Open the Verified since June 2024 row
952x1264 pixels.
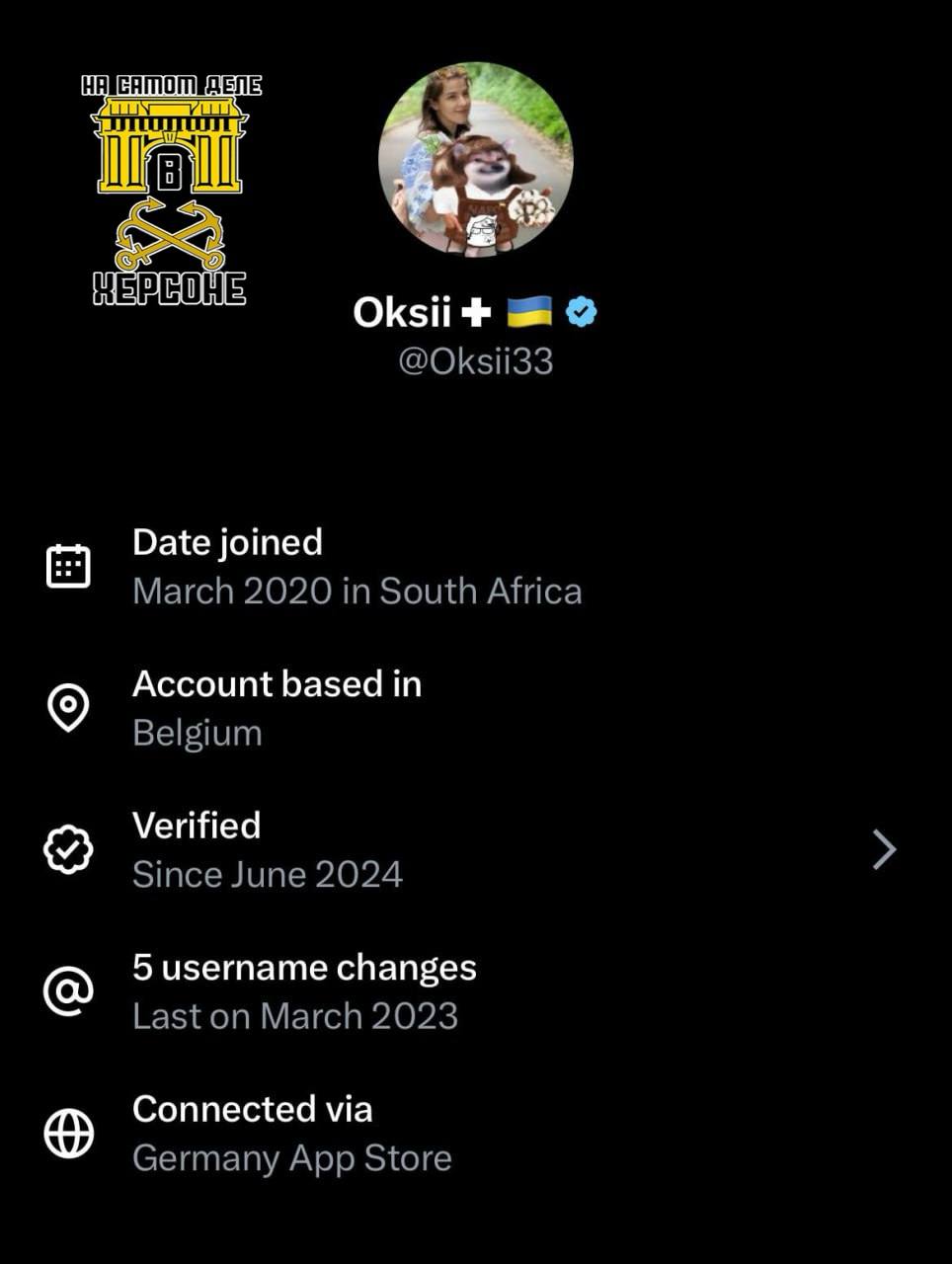click(x=474, y=850)
